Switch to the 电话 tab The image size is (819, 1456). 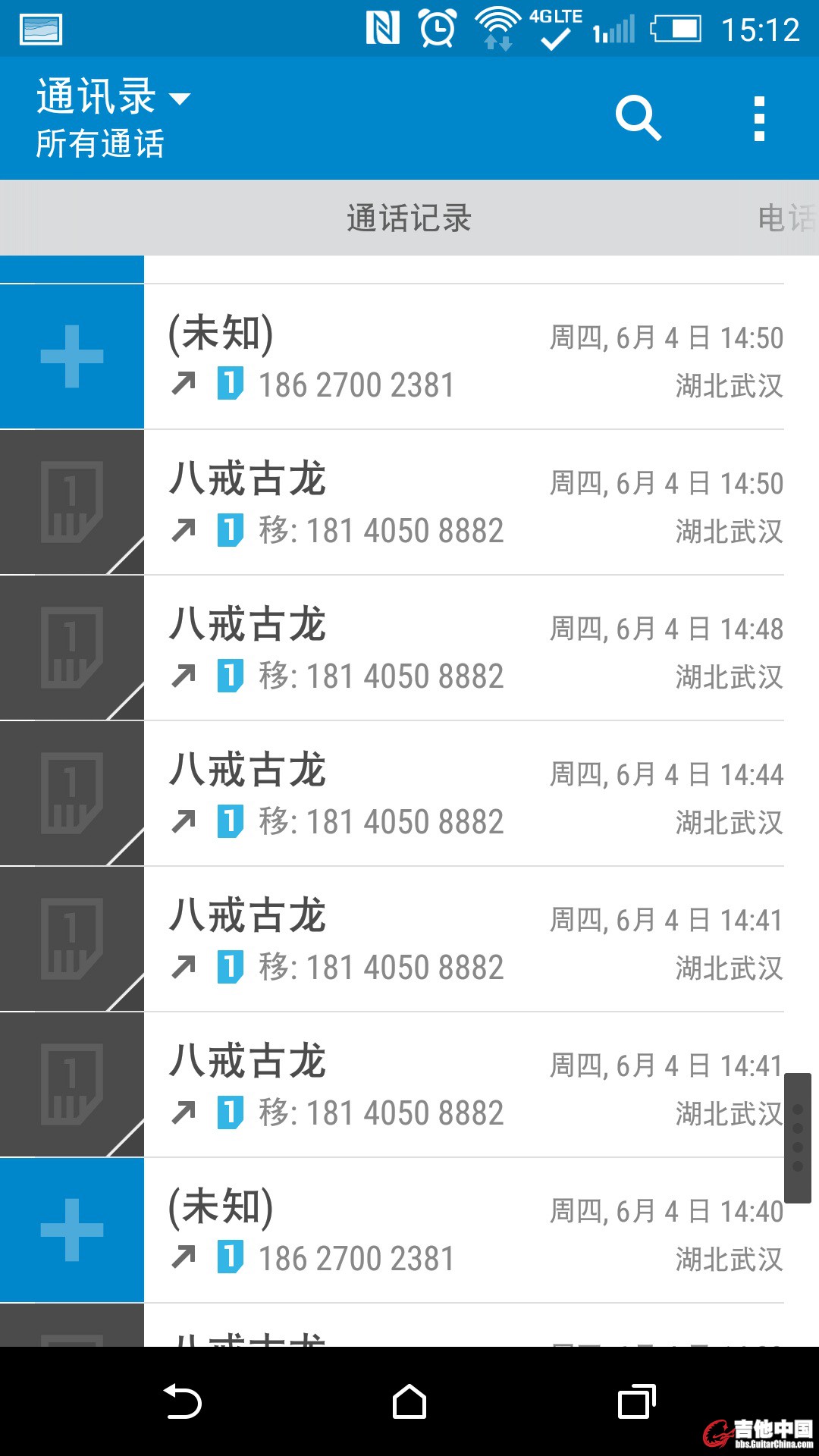786,218
